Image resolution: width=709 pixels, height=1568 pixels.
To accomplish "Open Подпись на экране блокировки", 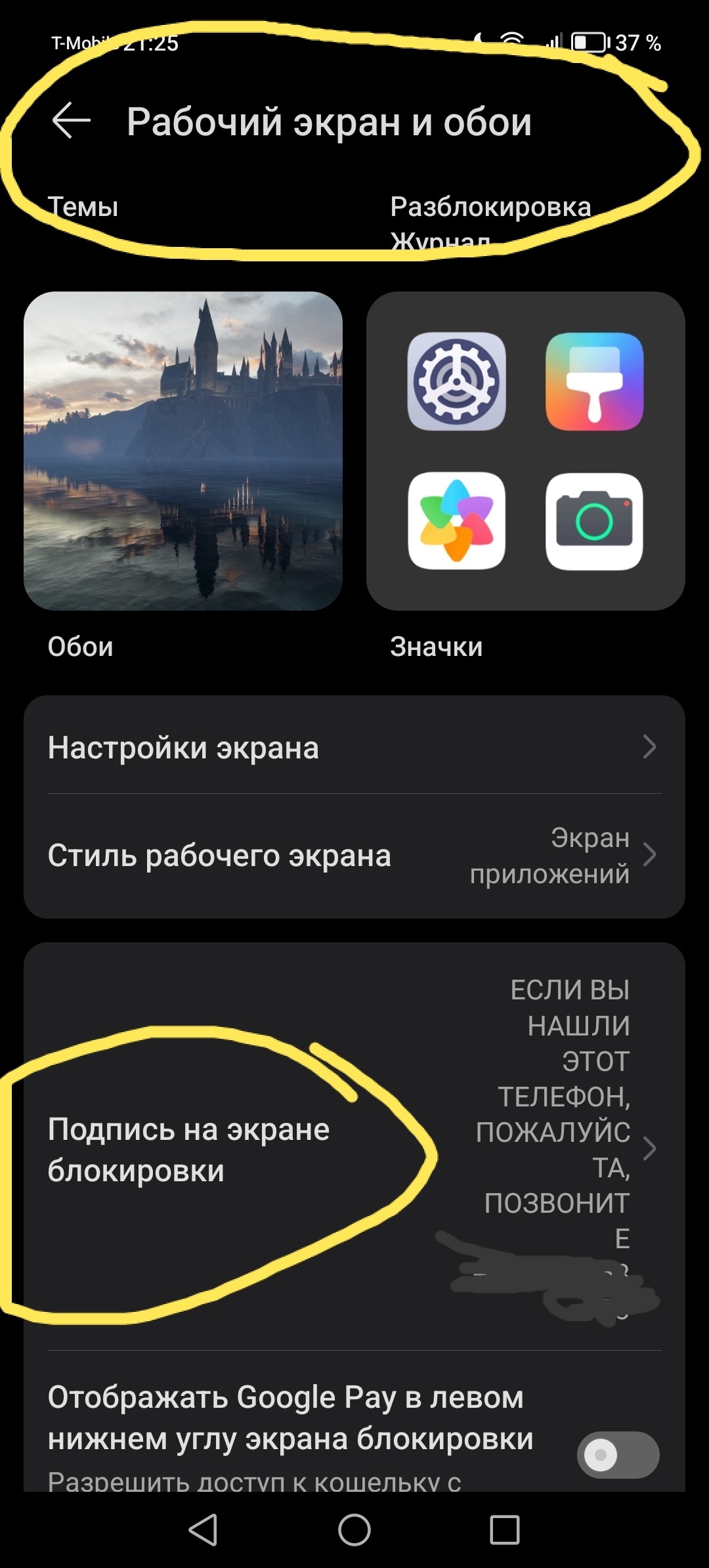I will [354, 1149].
